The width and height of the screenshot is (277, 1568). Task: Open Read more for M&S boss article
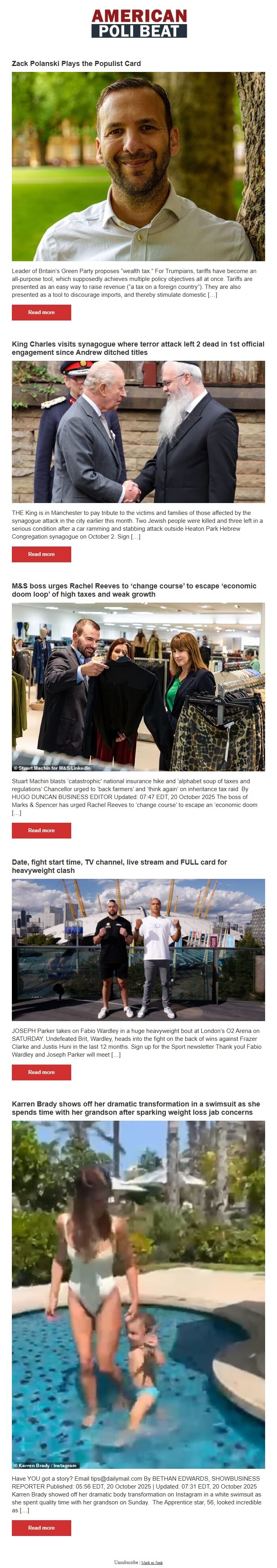click(x=42, y=830)
